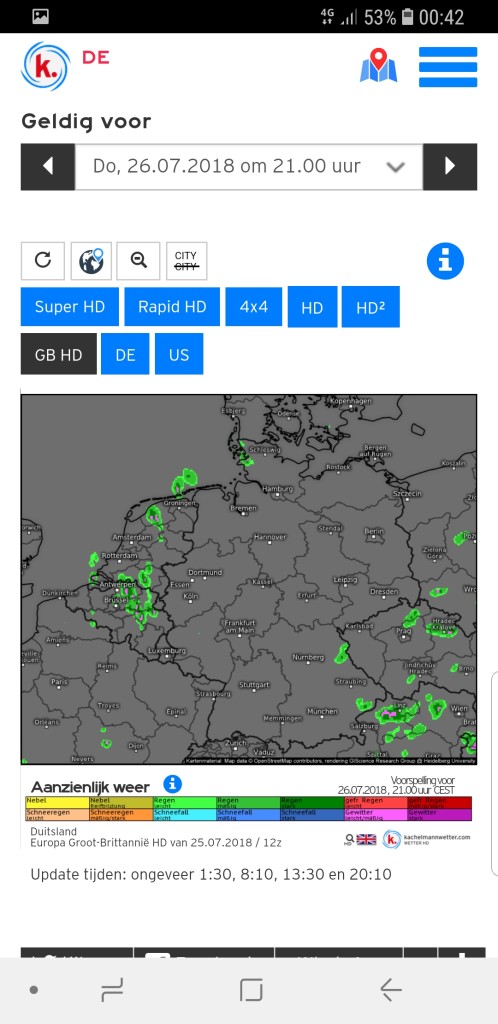Screen dimensions: 498x1024
Task: Switch to the US model
Action: coord(179,354)
